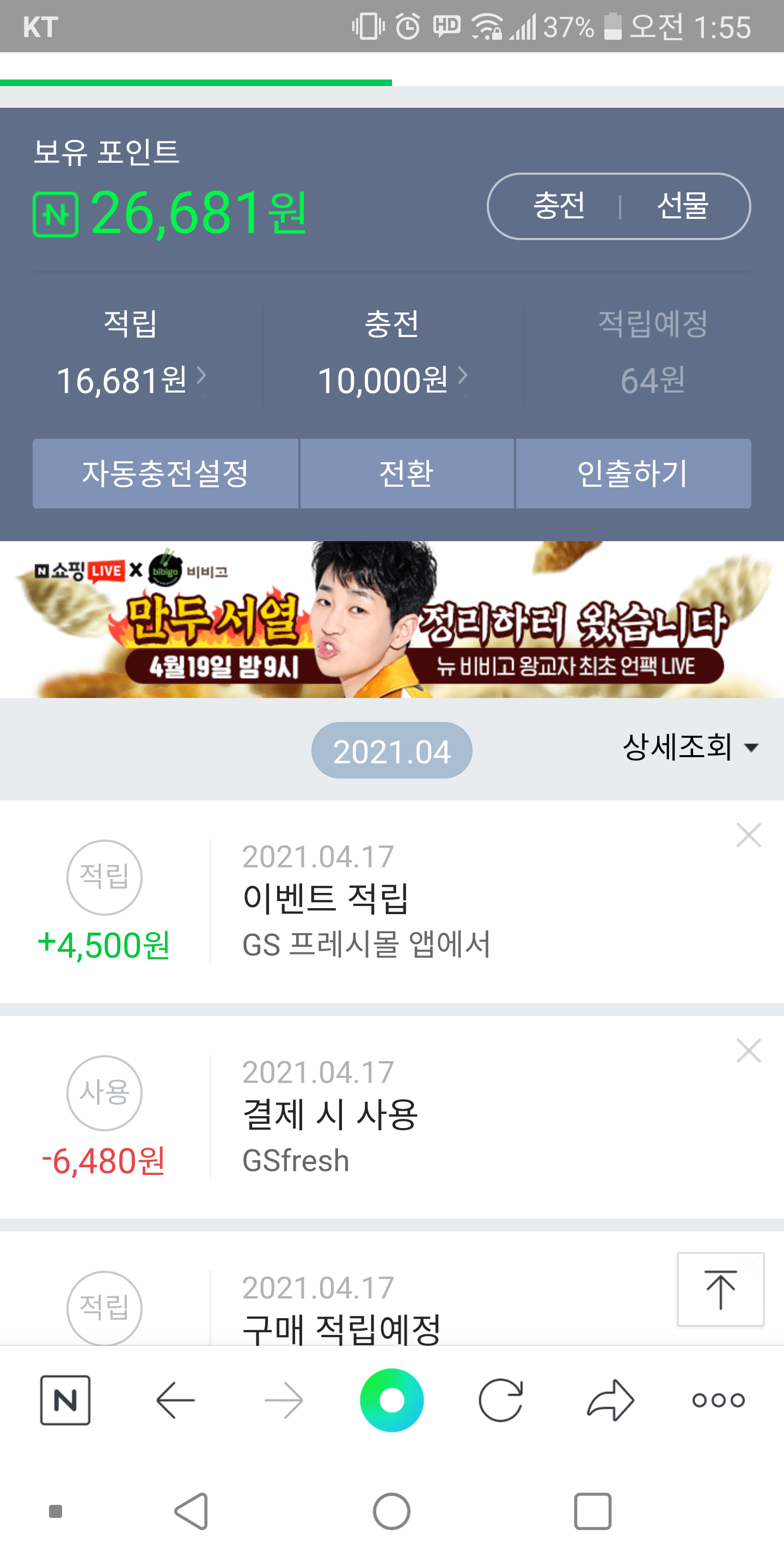Tap 충전 to charge points

[x=559, y=206]
